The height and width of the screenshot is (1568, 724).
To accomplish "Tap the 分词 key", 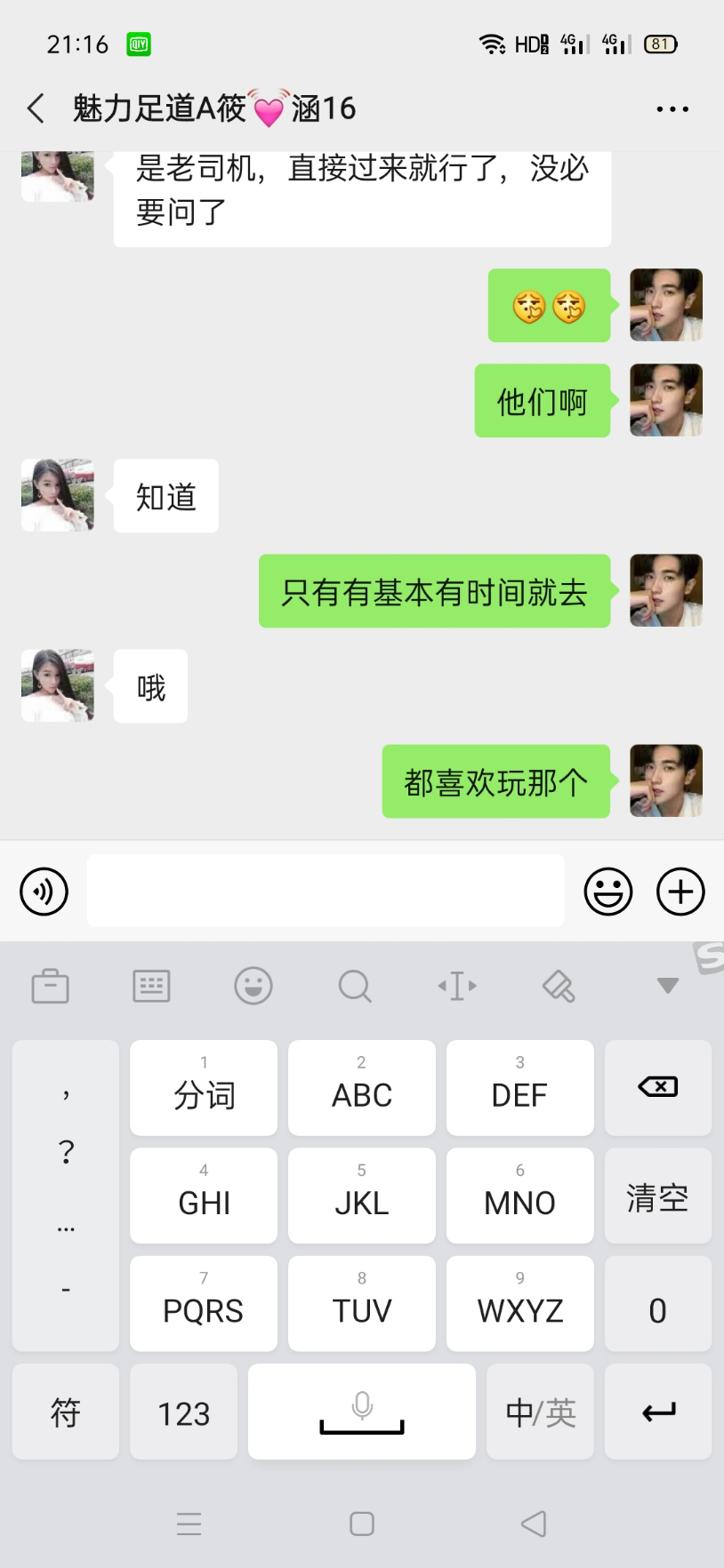I will point(204,1088).
